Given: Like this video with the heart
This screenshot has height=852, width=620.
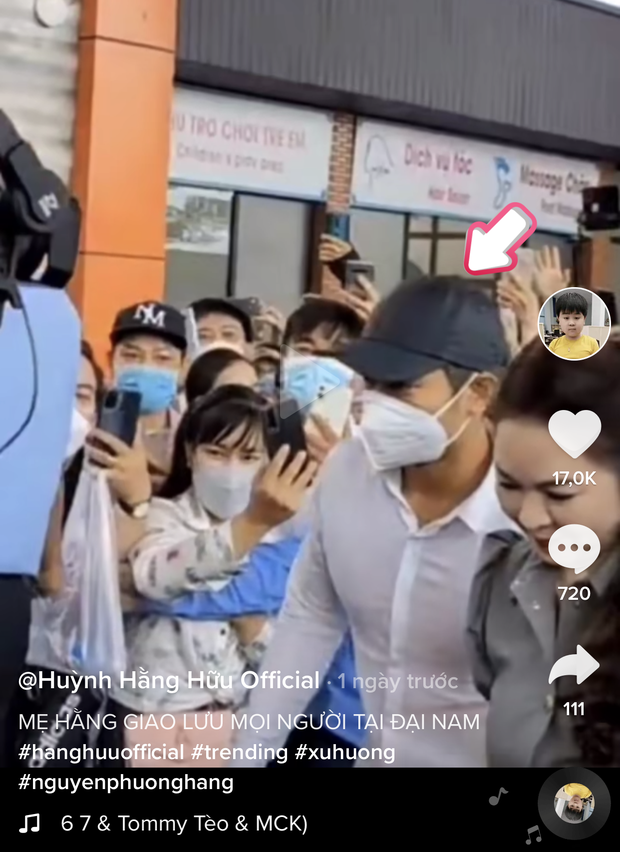Looking at the screenshot, I should coord(574,434).
